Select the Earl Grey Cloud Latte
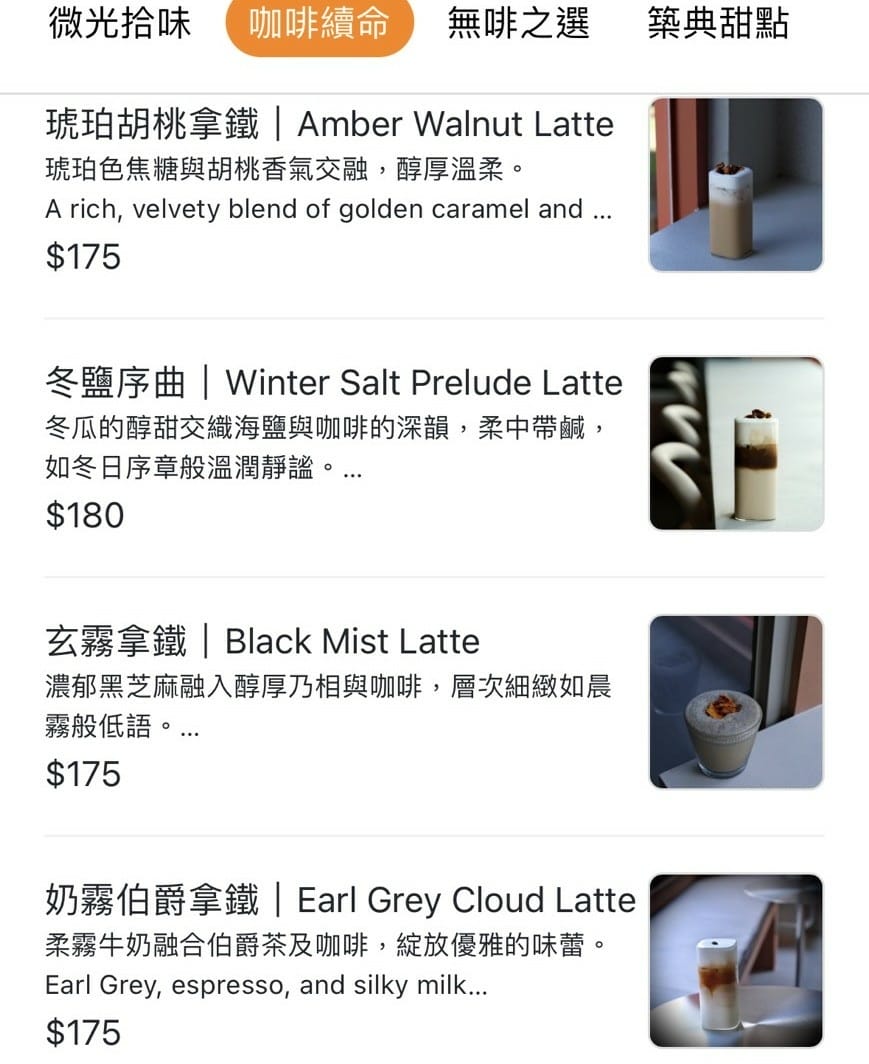 (x=341, y=900)
